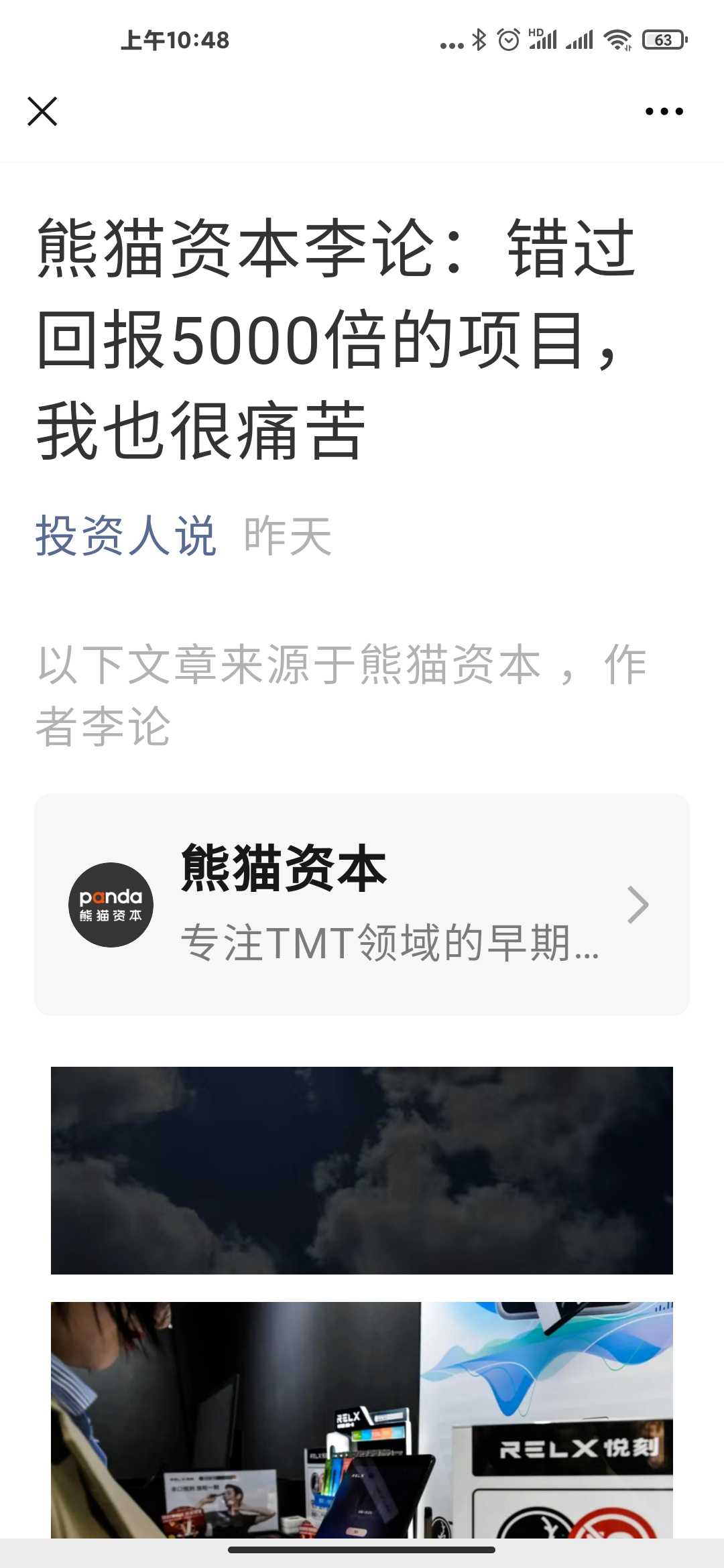Close the article page
This screenshot has height=1568, width=724.
pos(42,111)
